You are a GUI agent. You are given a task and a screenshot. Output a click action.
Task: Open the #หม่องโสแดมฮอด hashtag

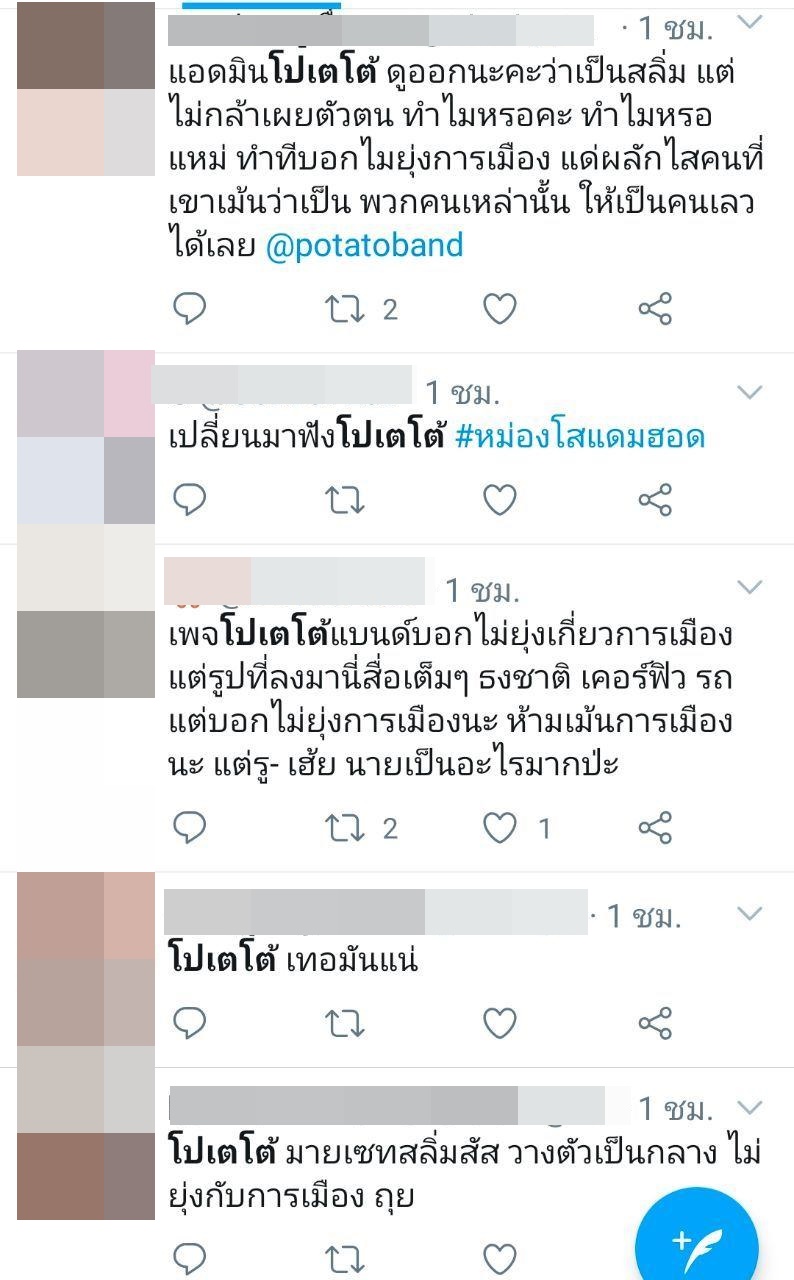[580, 437]
